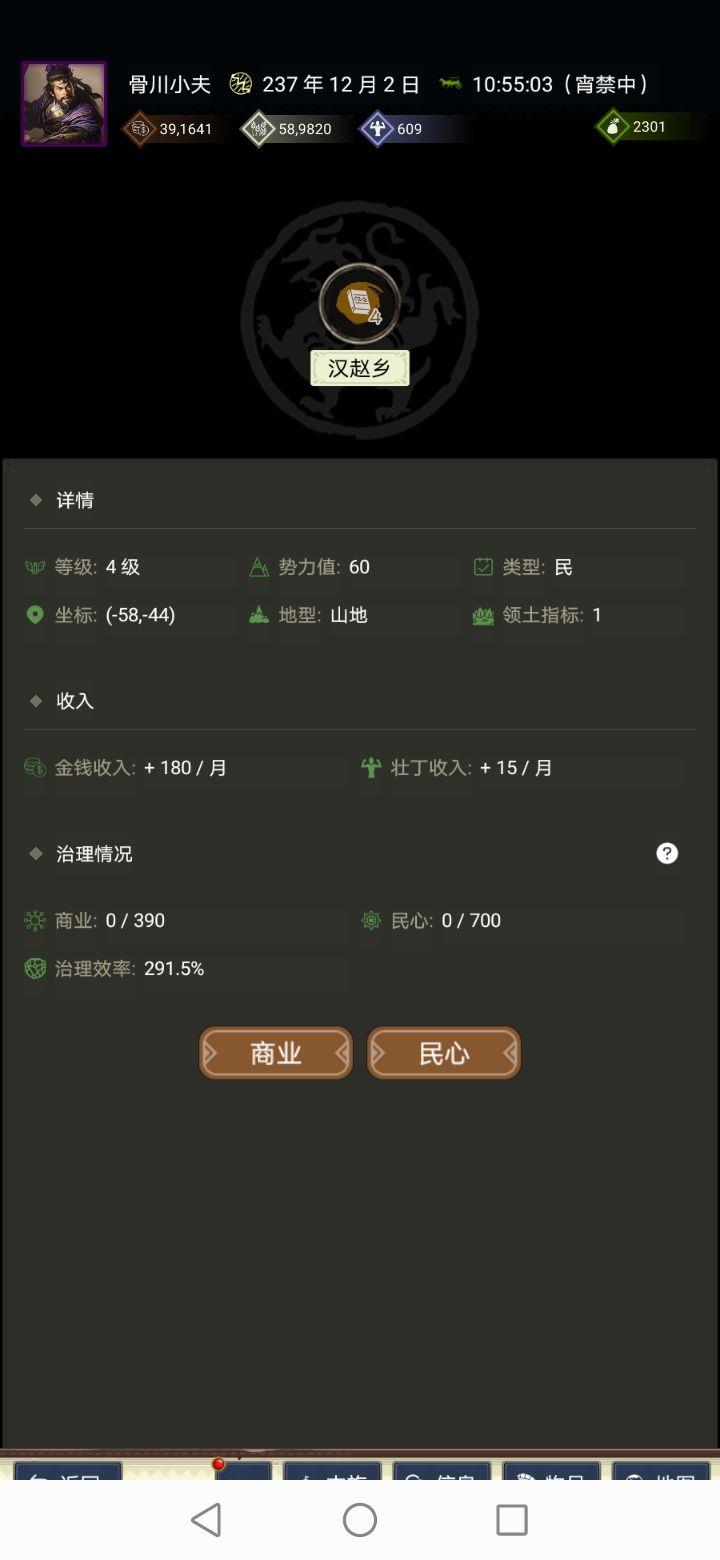Viewport: 720px width, 1560px height.
Task: Open the 物品 tab in bottom bar
Action: click(551, 1472)
